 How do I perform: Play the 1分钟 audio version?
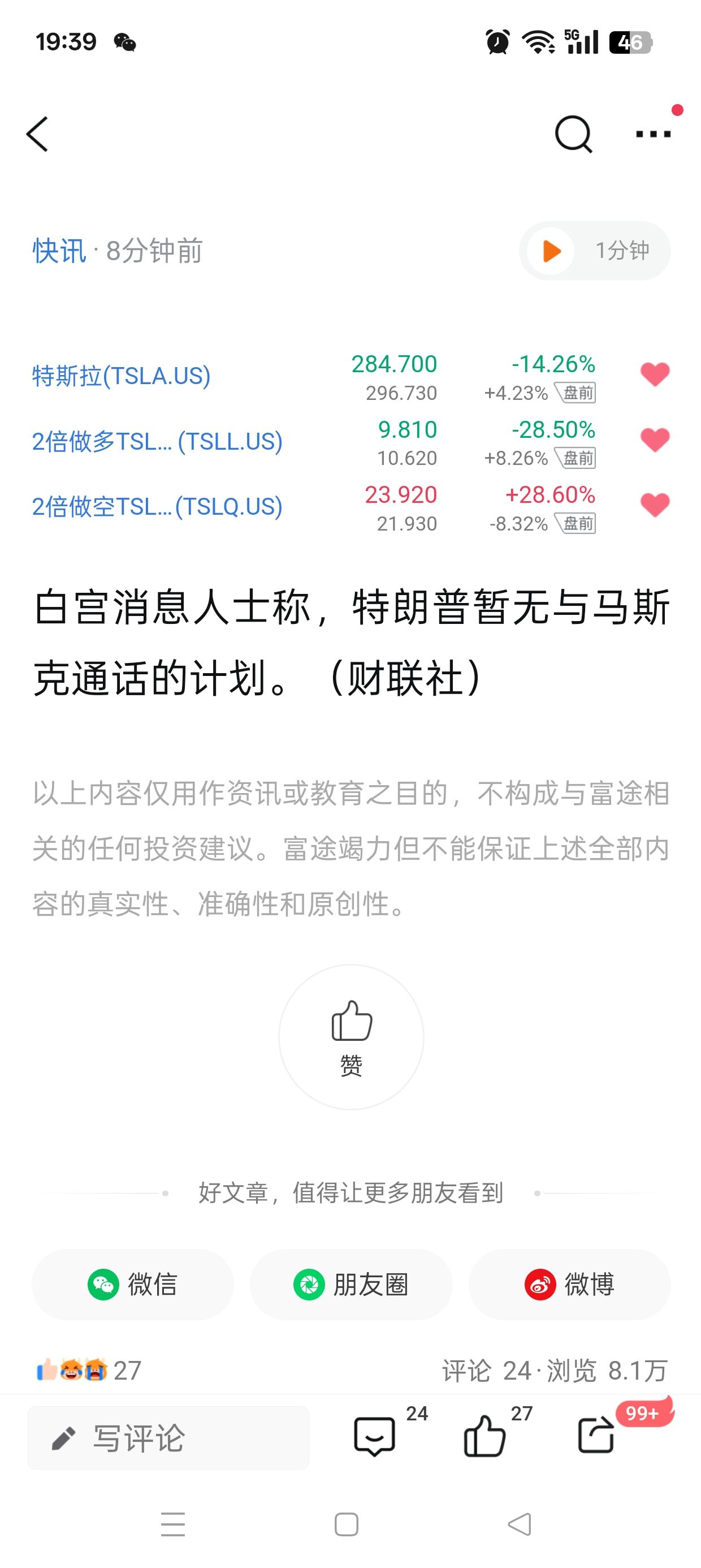click(595, 251)
